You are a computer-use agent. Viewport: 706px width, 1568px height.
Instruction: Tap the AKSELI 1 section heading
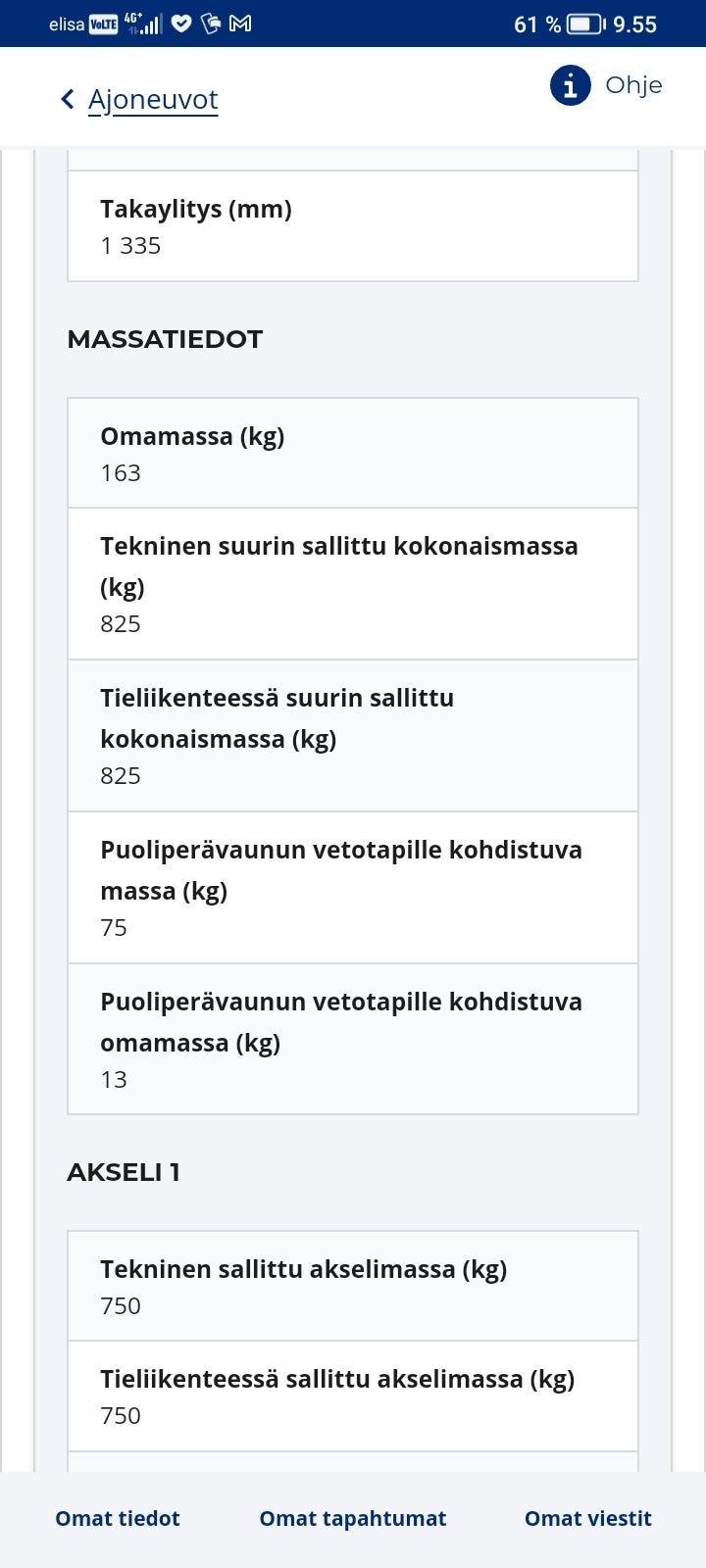124,1173
